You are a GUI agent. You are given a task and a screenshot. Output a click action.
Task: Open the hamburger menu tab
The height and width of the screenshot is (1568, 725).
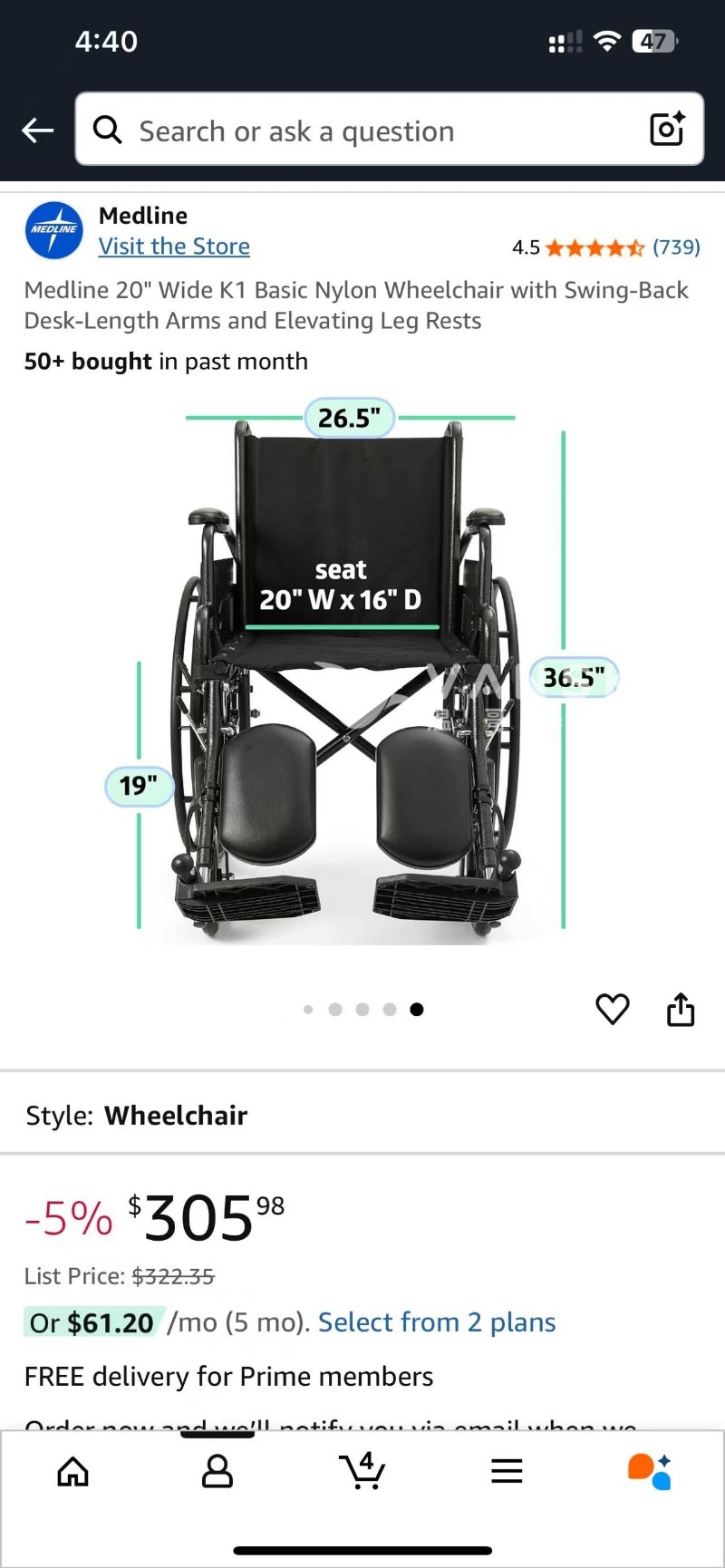[507, 1471]
